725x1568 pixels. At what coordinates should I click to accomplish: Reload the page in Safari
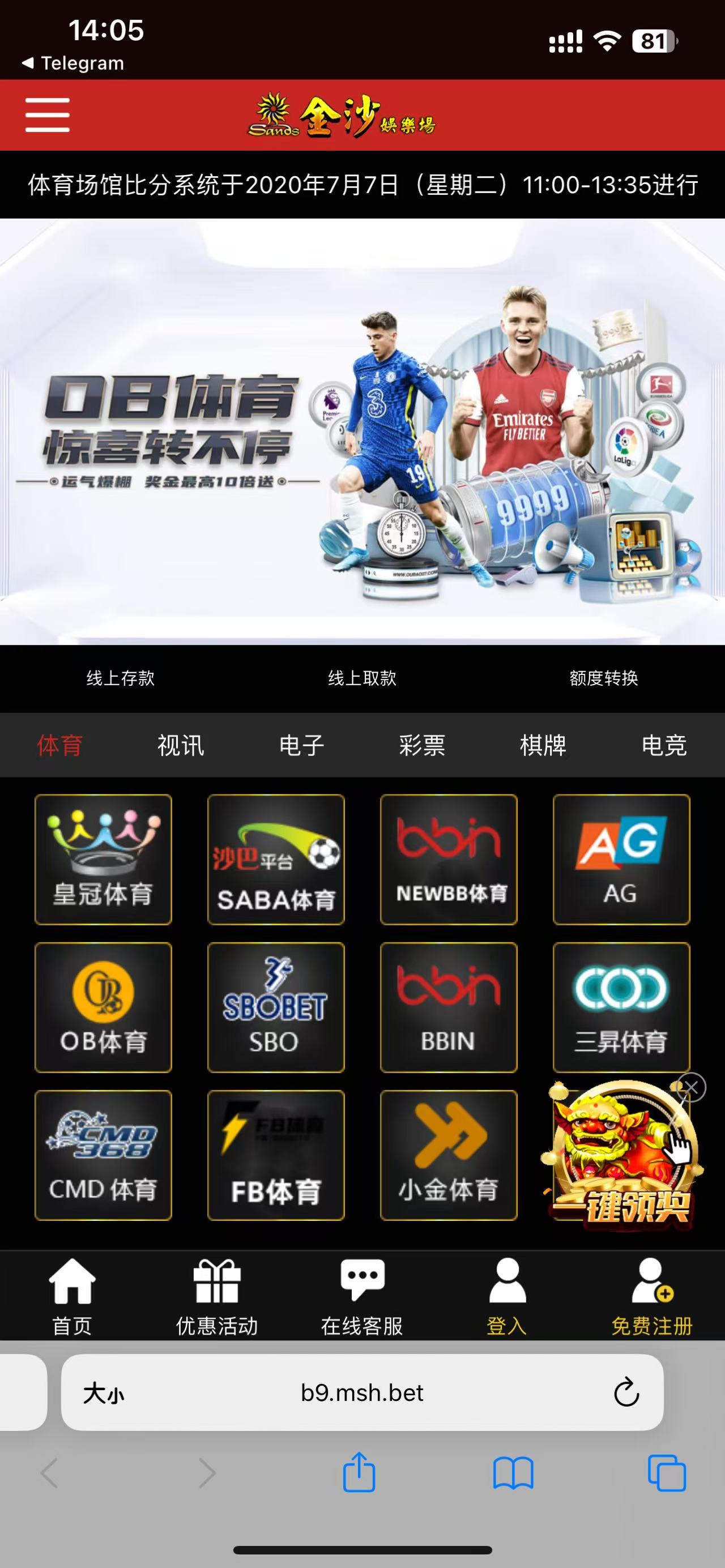tap(626, 1392)
